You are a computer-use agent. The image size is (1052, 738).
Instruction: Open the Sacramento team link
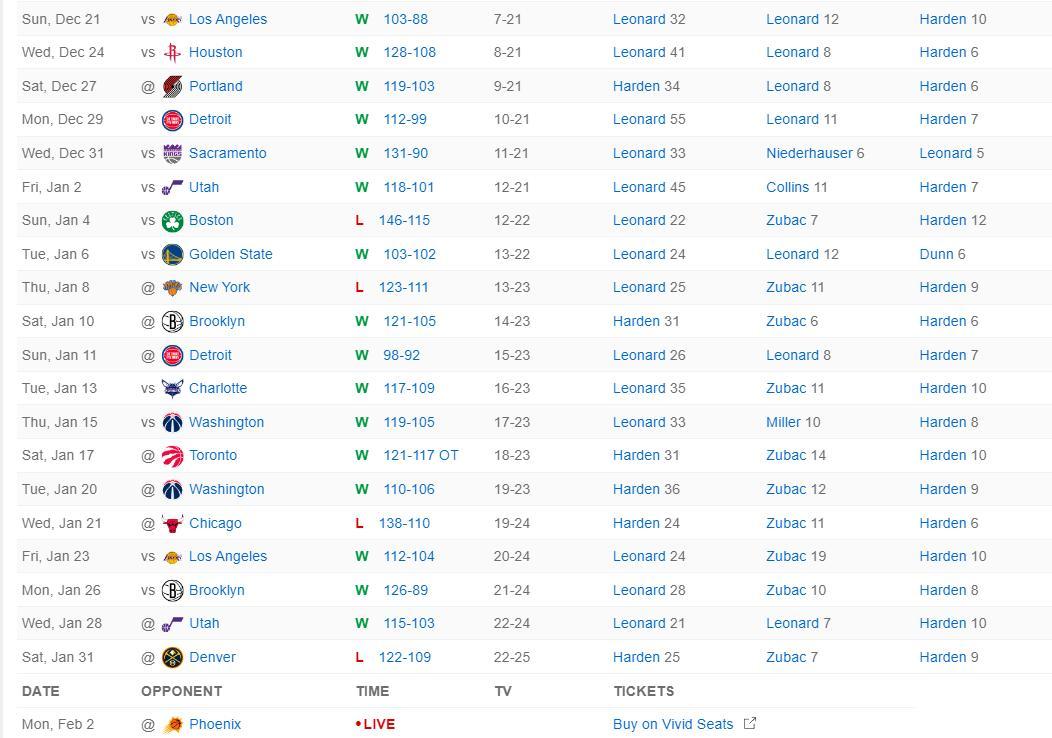pyautogui.click(x=227, y=153)
